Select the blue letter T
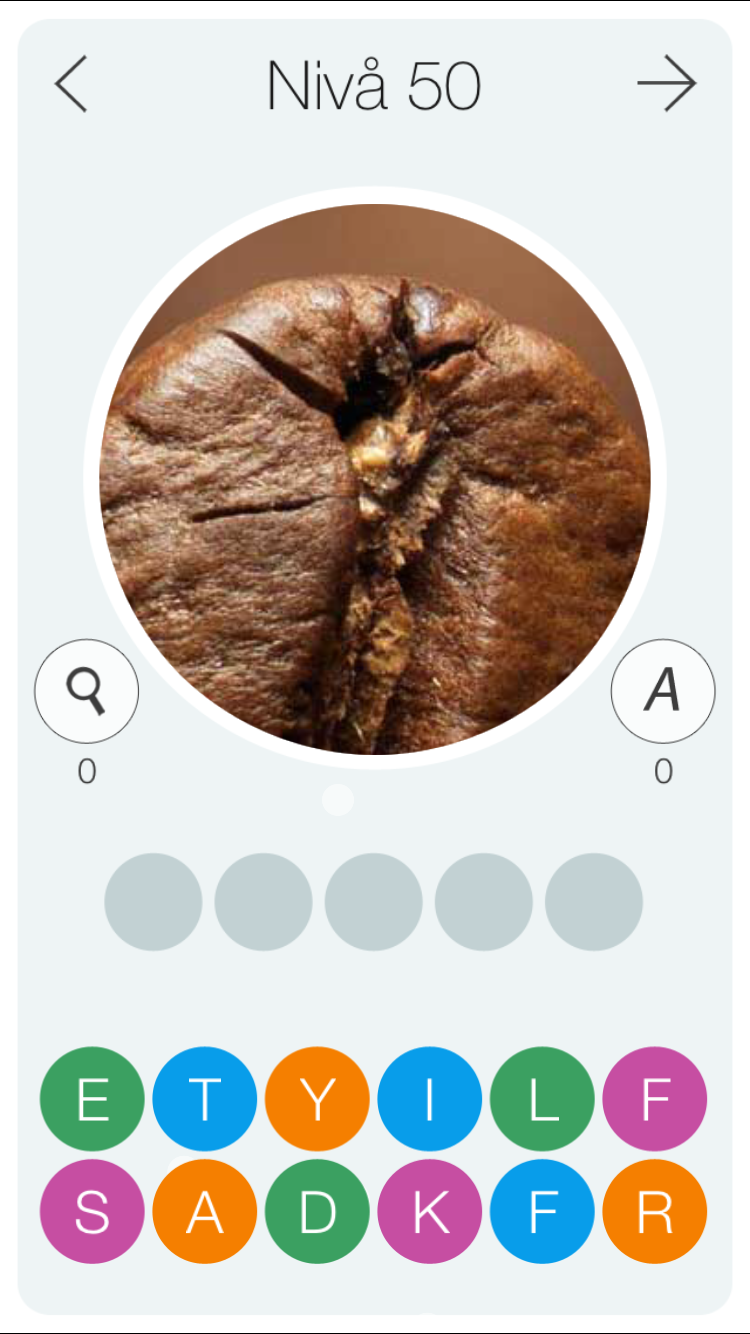This screenshot has height=1334, width=750. (x=205, y=1099)
